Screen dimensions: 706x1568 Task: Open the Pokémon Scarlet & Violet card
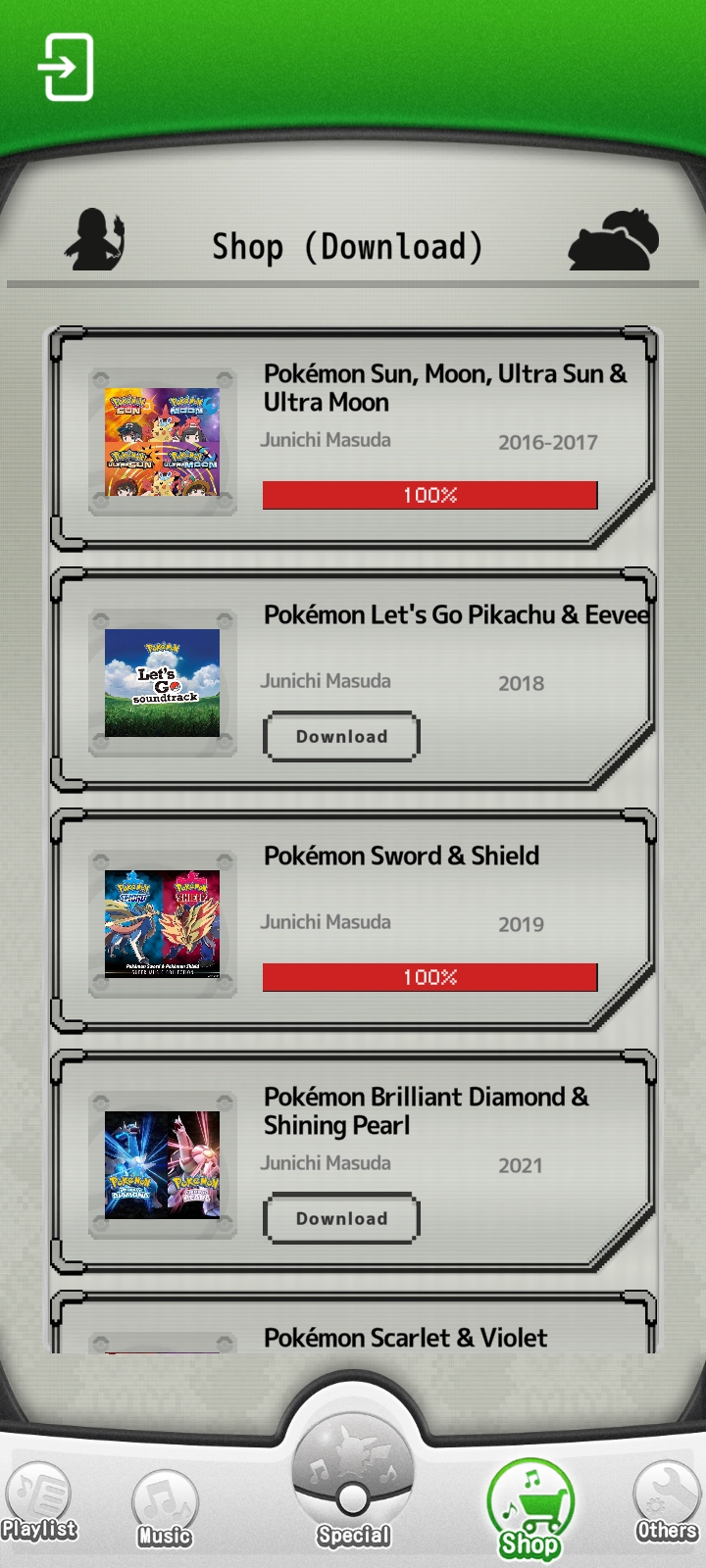tap(404, 1337)
